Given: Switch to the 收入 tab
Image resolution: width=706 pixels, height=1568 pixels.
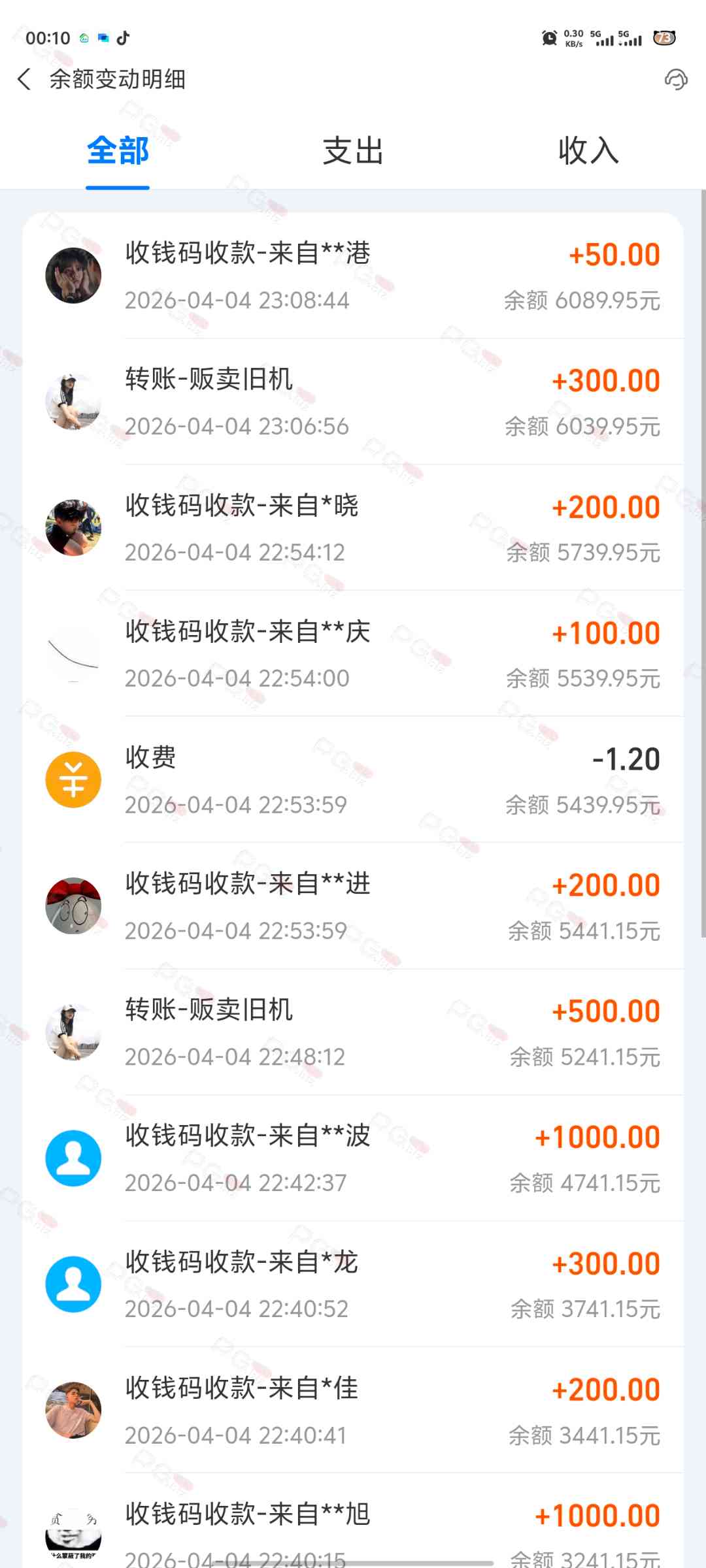Looking at the screenshot, I should (x=588, y=151).
